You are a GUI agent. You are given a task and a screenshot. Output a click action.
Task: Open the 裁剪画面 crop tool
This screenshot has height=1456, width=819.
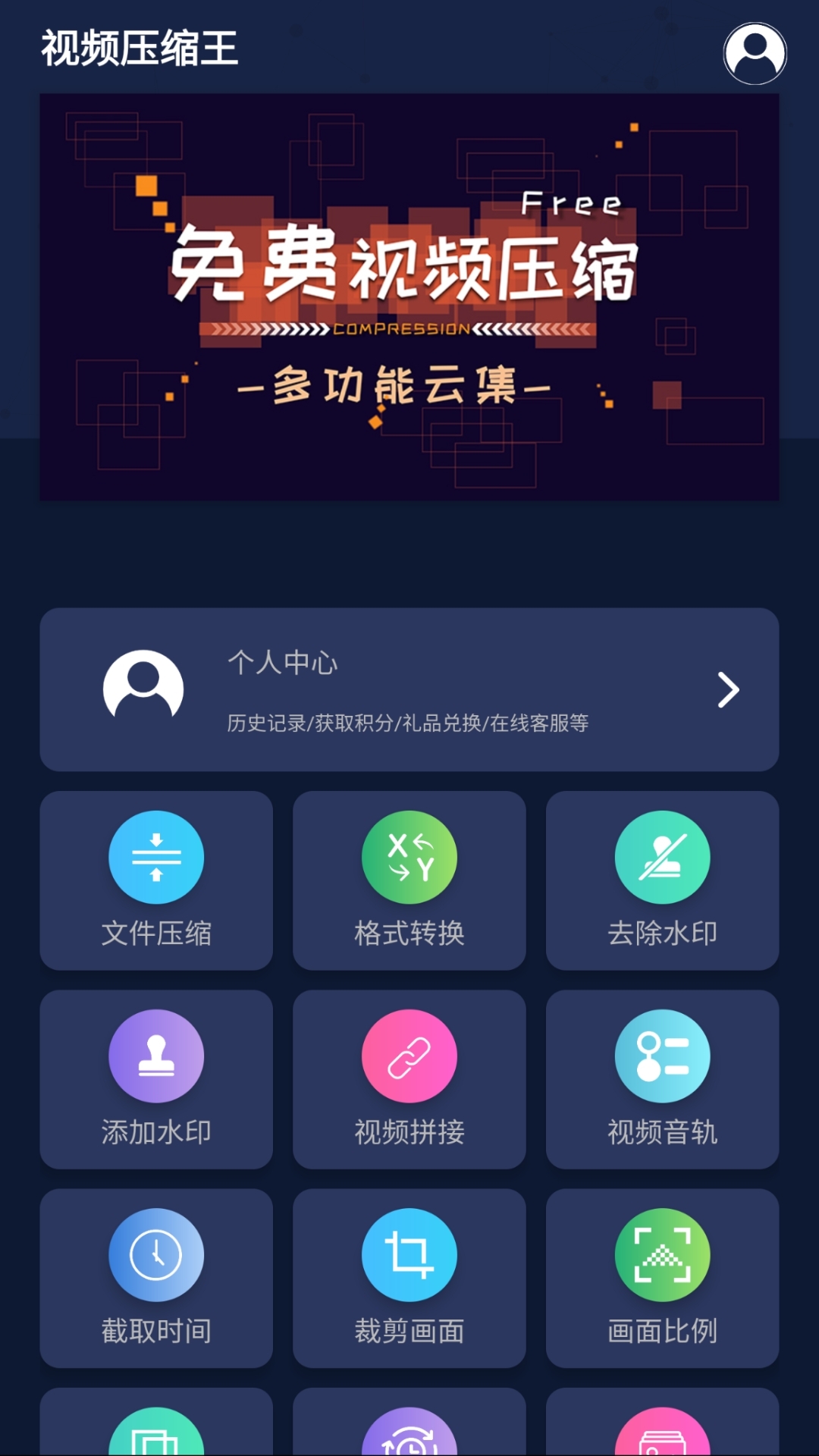tap(409, 1278)
